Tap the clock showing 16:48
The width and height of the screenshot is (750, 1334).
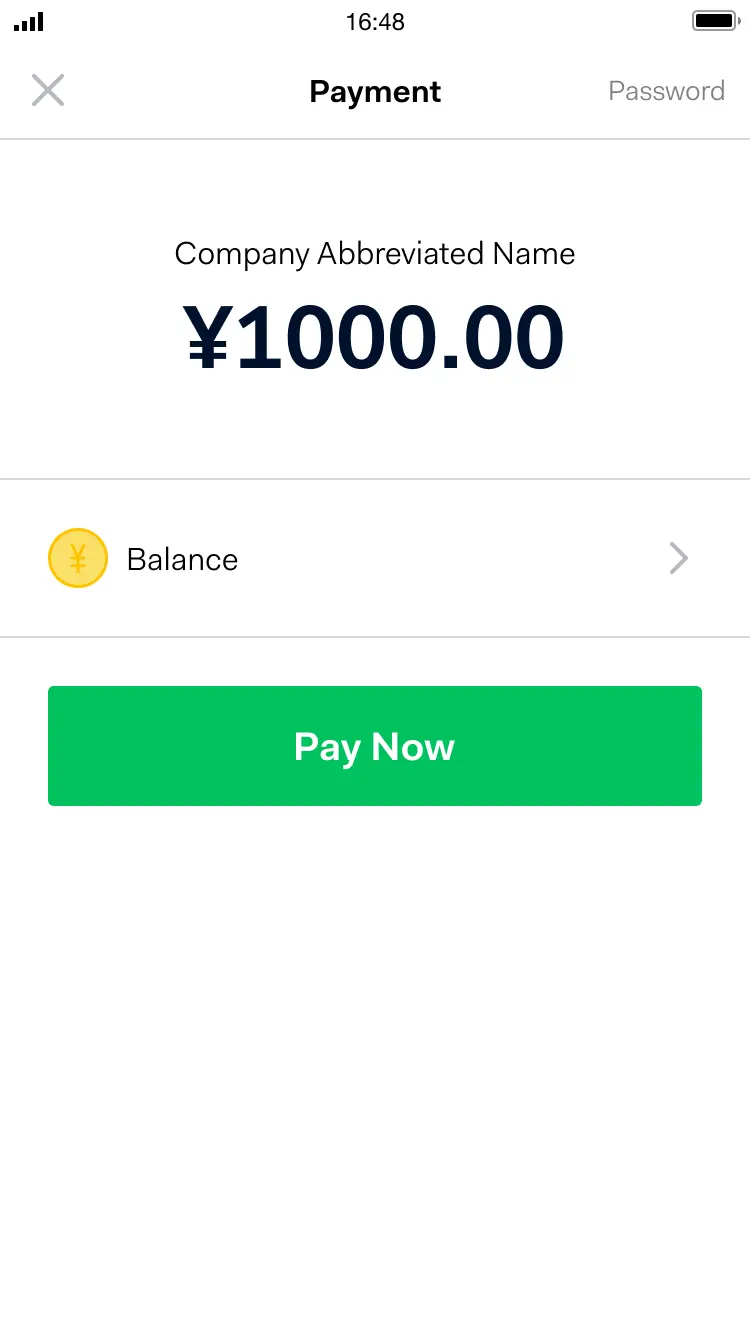375,22
